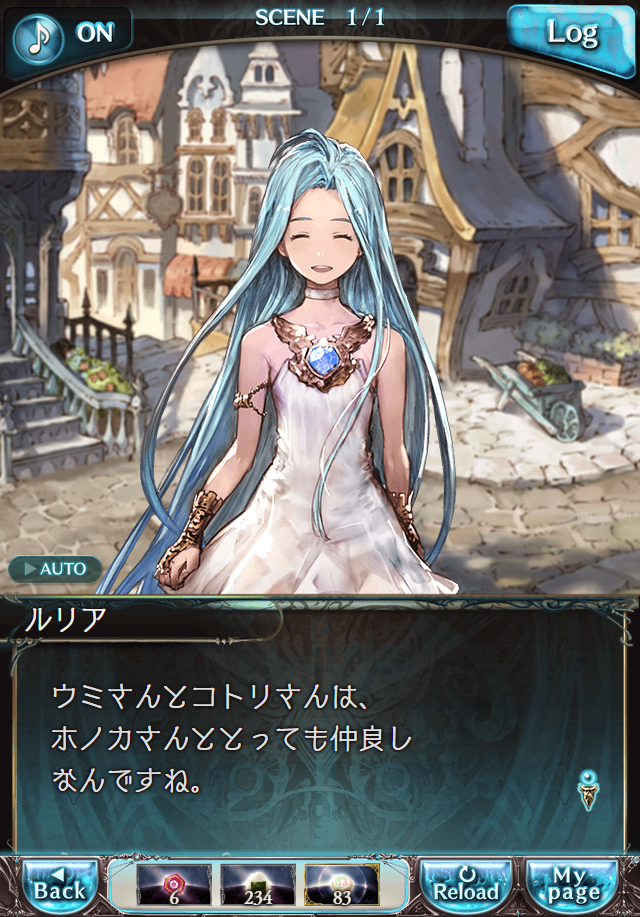Toggle the sound ON music button

(72, 32)
